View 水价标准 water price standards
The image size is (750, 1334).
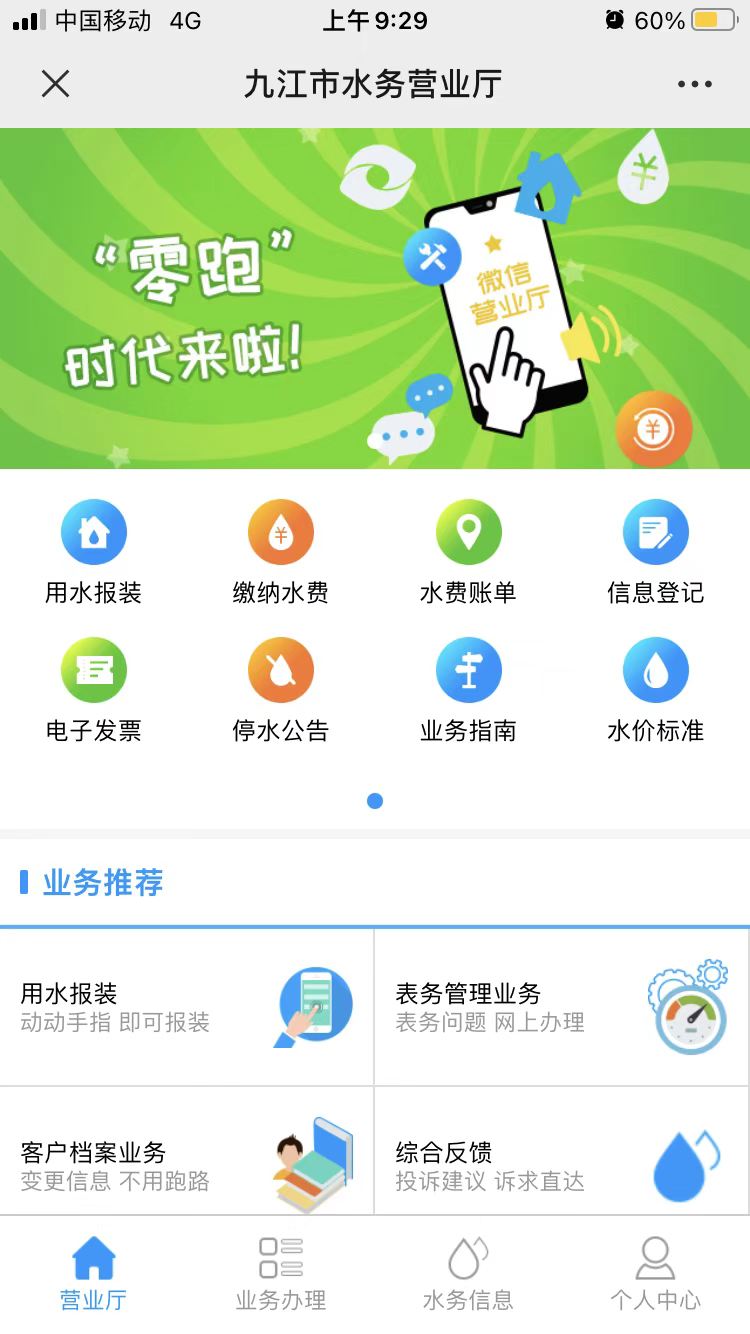pyautogui.click(x=655, y=690)
